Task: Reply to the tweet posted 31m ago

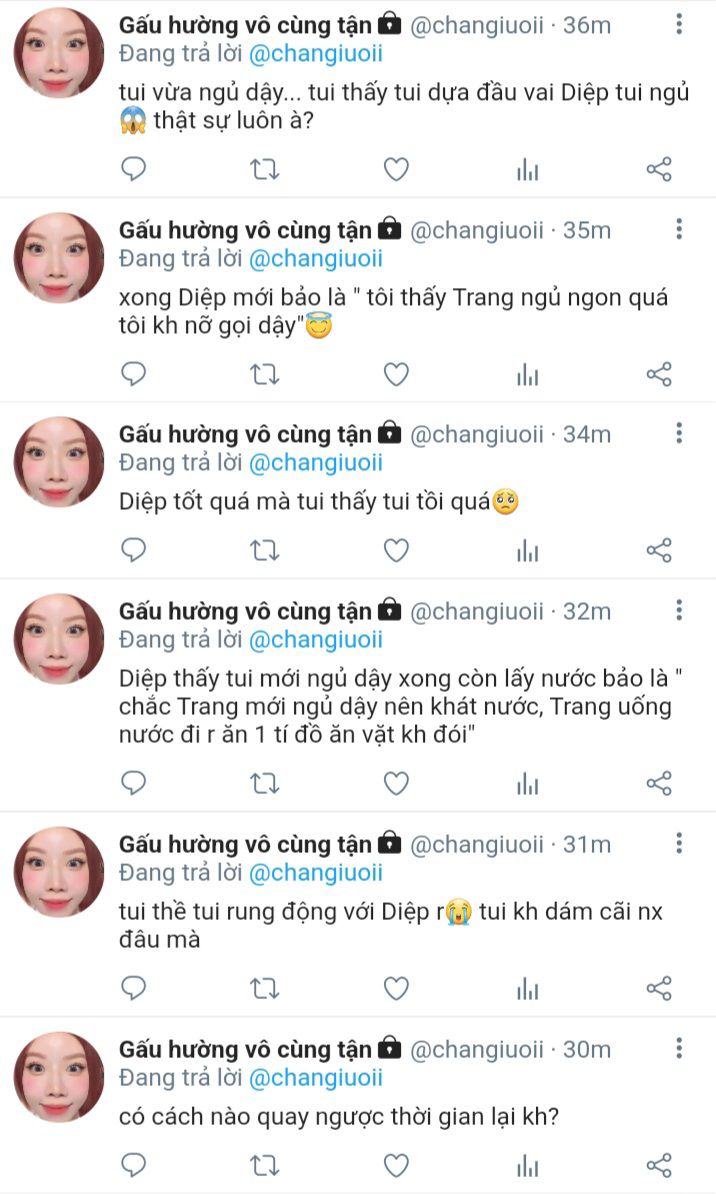Action: (x=134, y=989)
